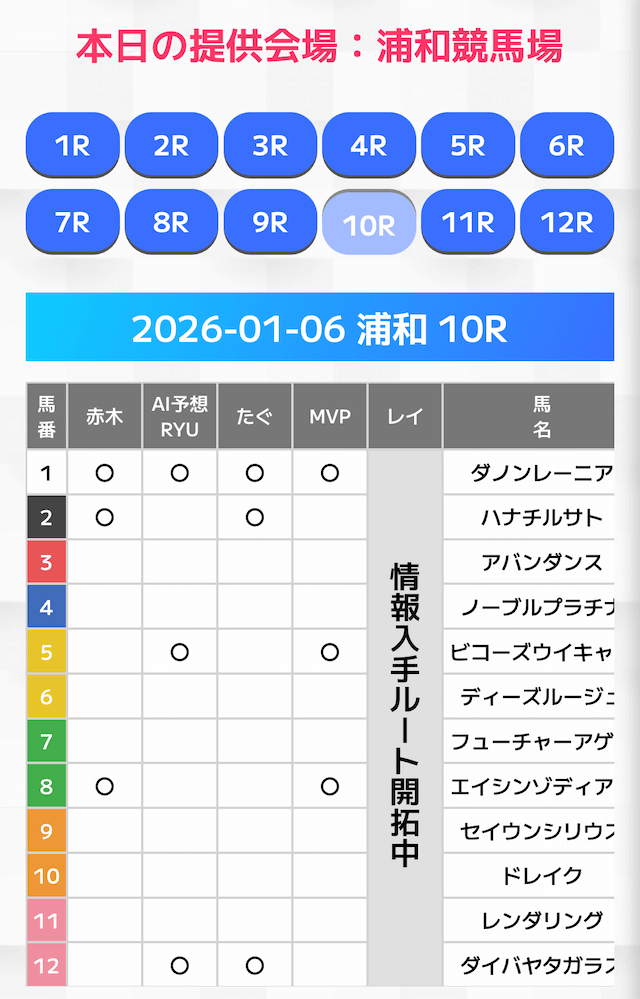Load the 12R race predictions

pos(567,222)
